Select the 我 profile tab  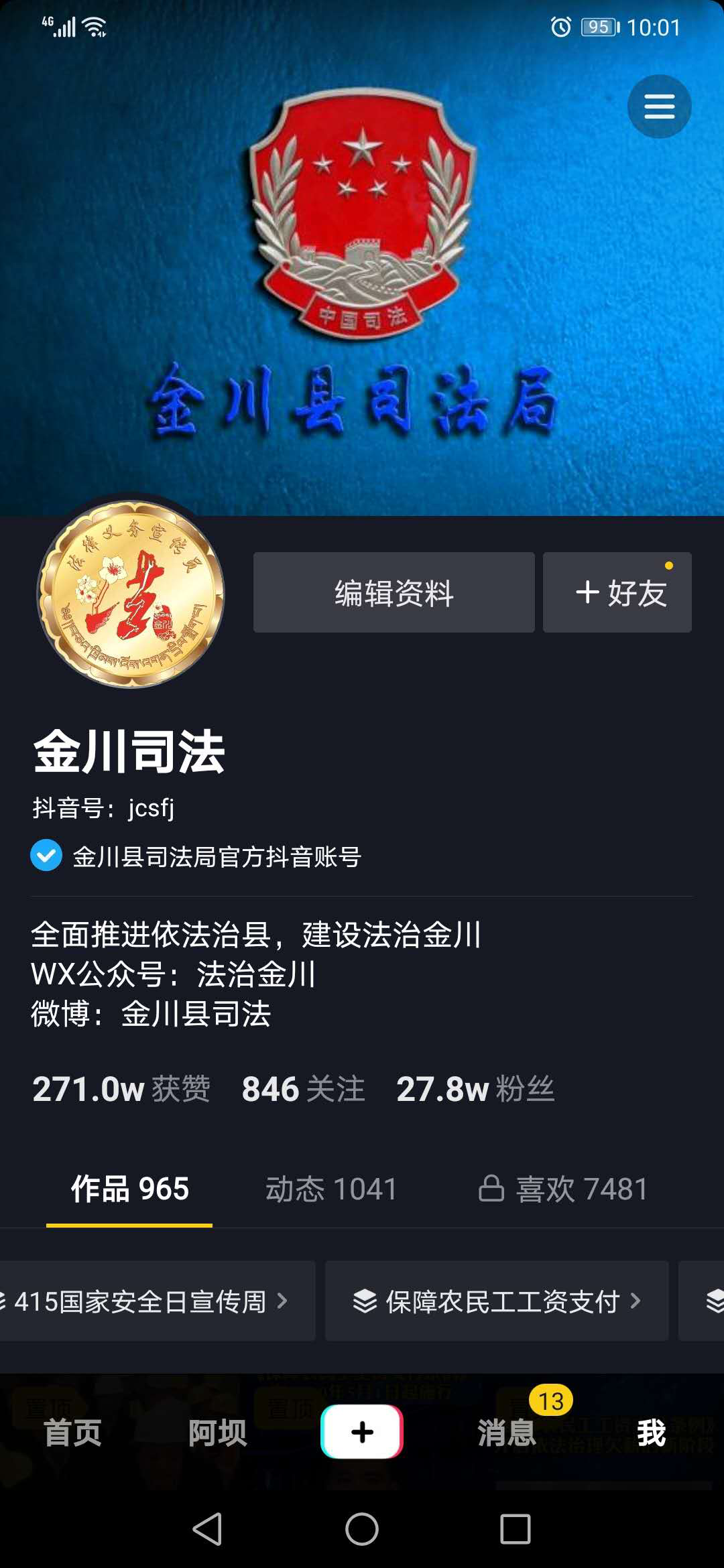click(x=651, y=1433)
